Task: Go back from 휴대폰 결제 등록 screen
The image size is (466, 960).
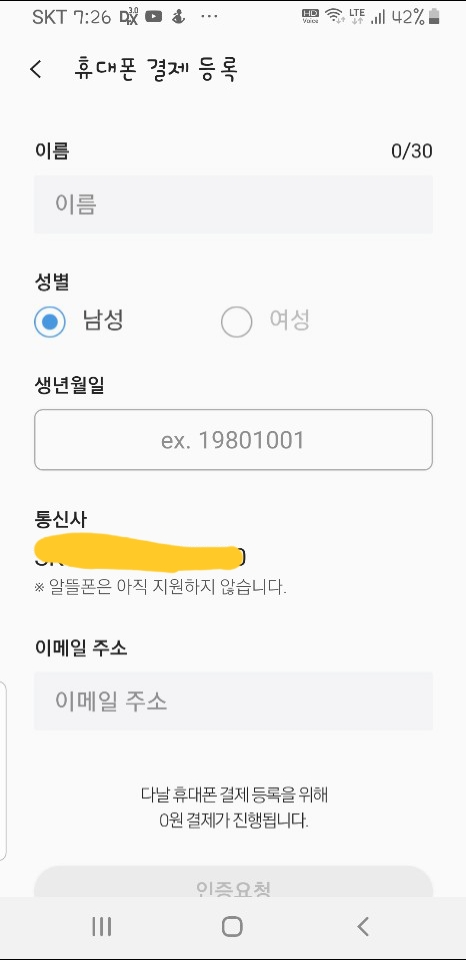Action: point(36,69)
